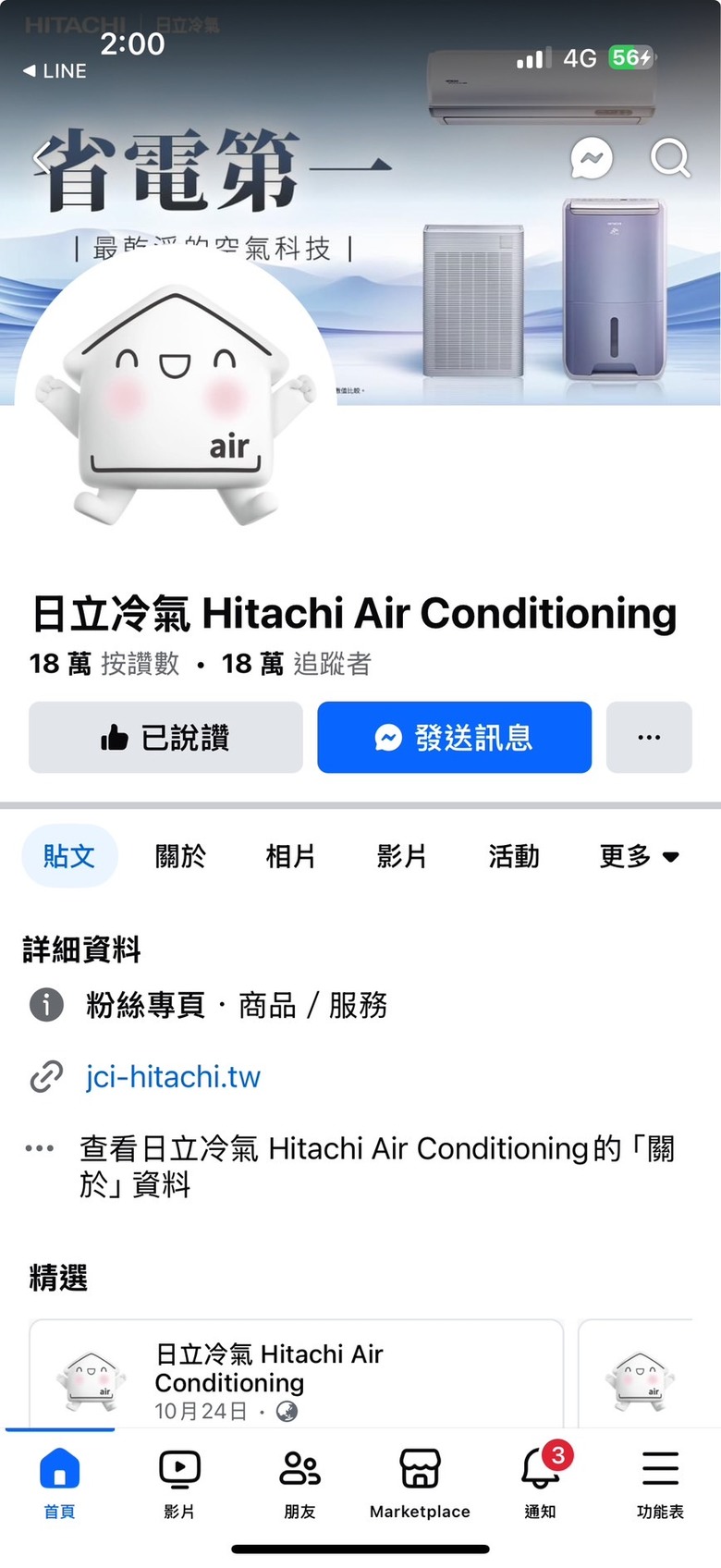The image size is (721, 1568).
Task: Check 通知 notifications bell
Action: coord(541,1481)
